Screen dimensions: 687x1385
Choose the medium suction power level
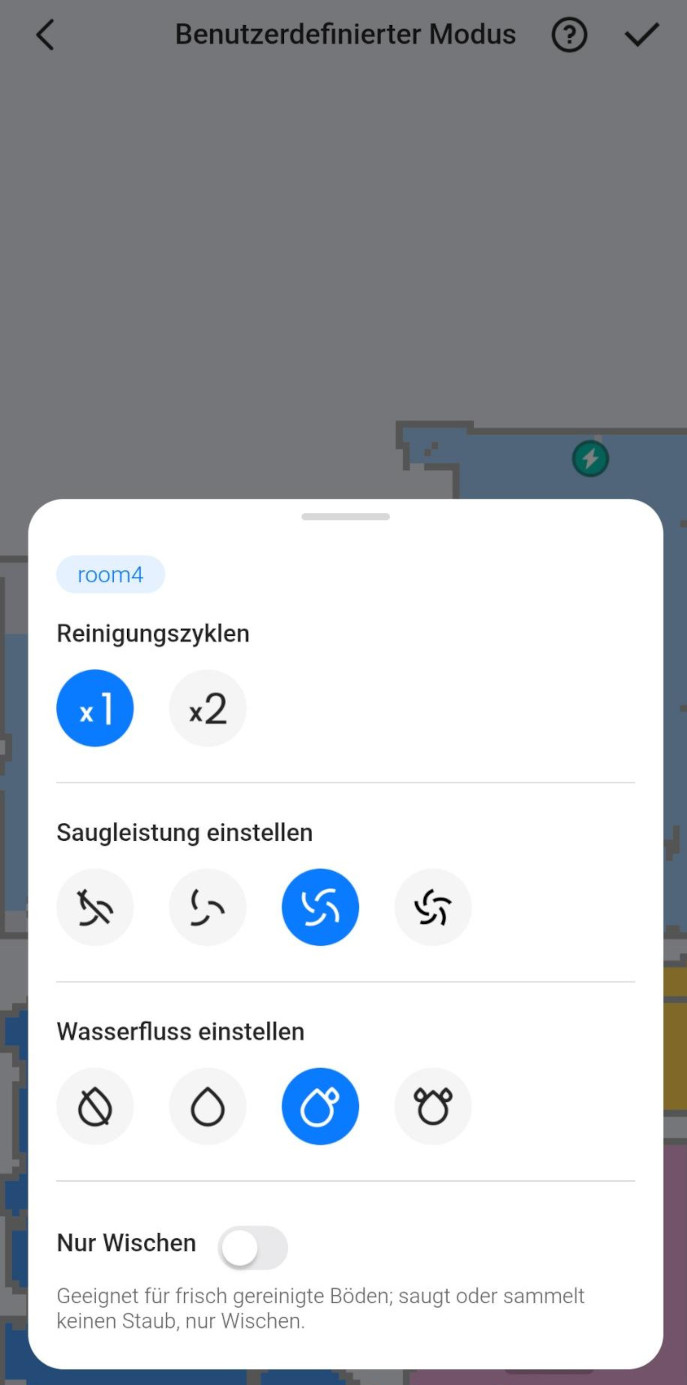[320, 907]
